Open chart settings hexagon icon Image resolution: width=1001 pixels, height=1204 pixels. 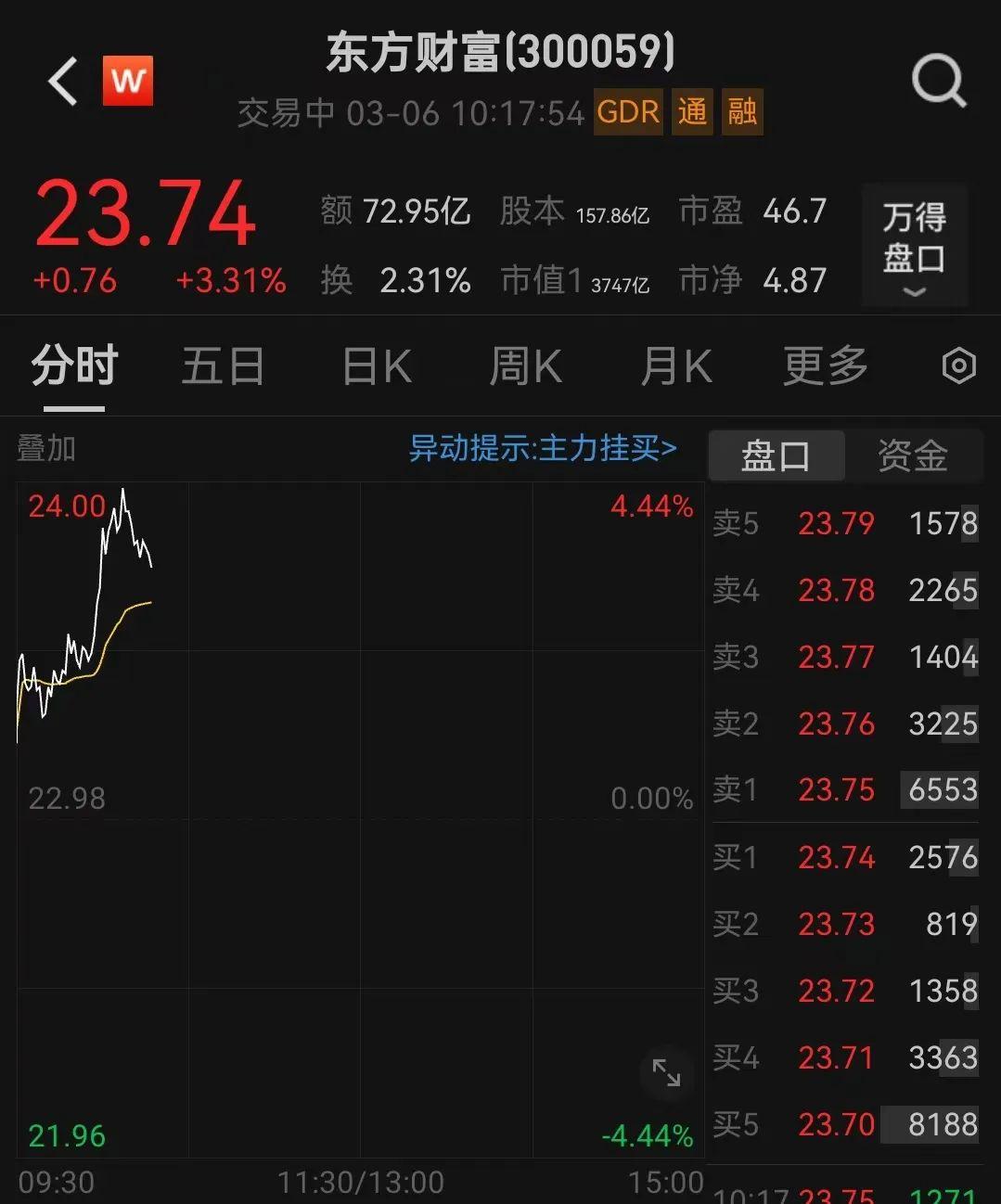tap(958, 366)
